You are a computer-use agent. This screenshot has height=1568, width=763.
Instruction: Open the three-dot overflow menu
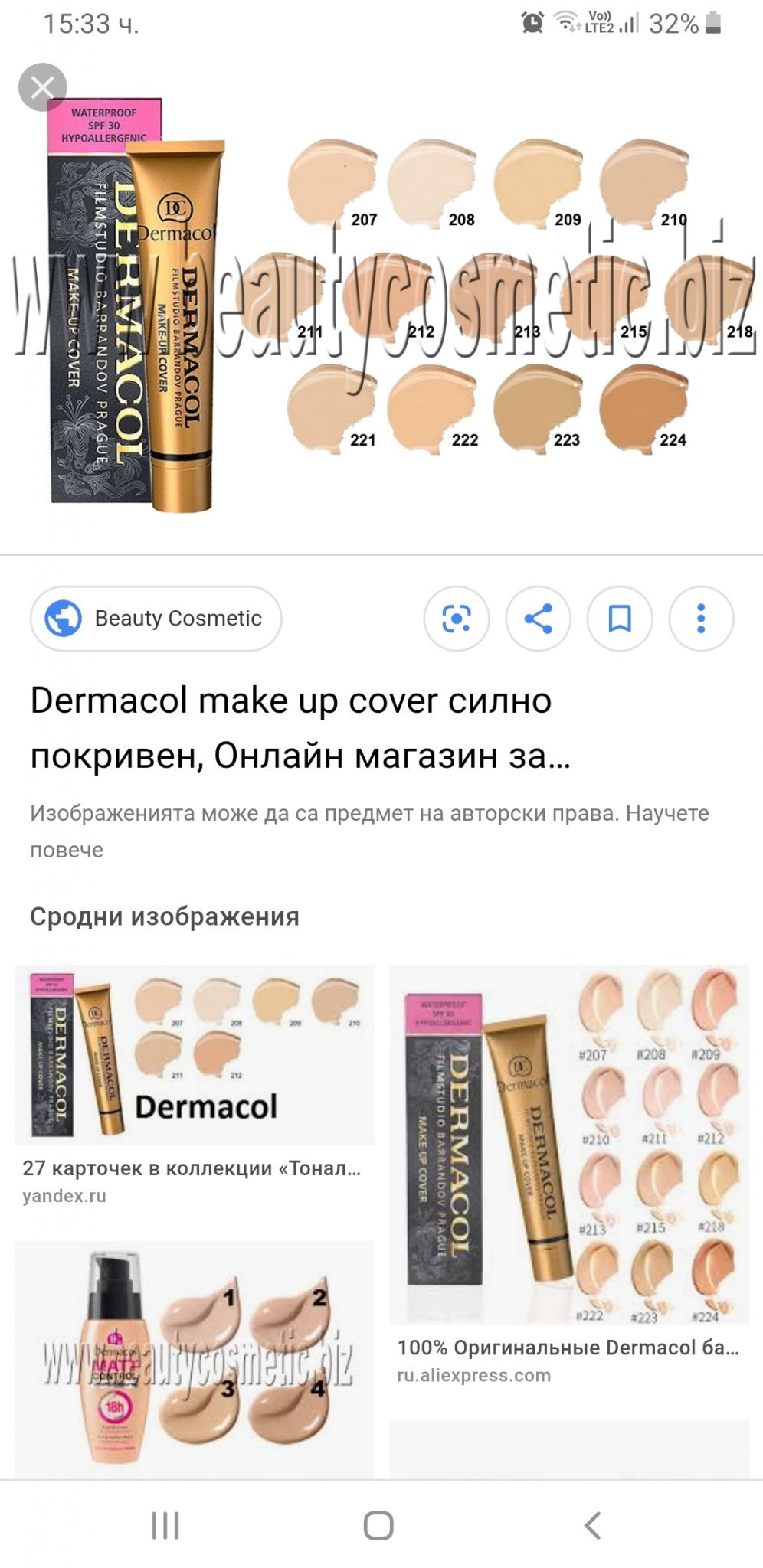pyautogui.click(x=701, y=619)
